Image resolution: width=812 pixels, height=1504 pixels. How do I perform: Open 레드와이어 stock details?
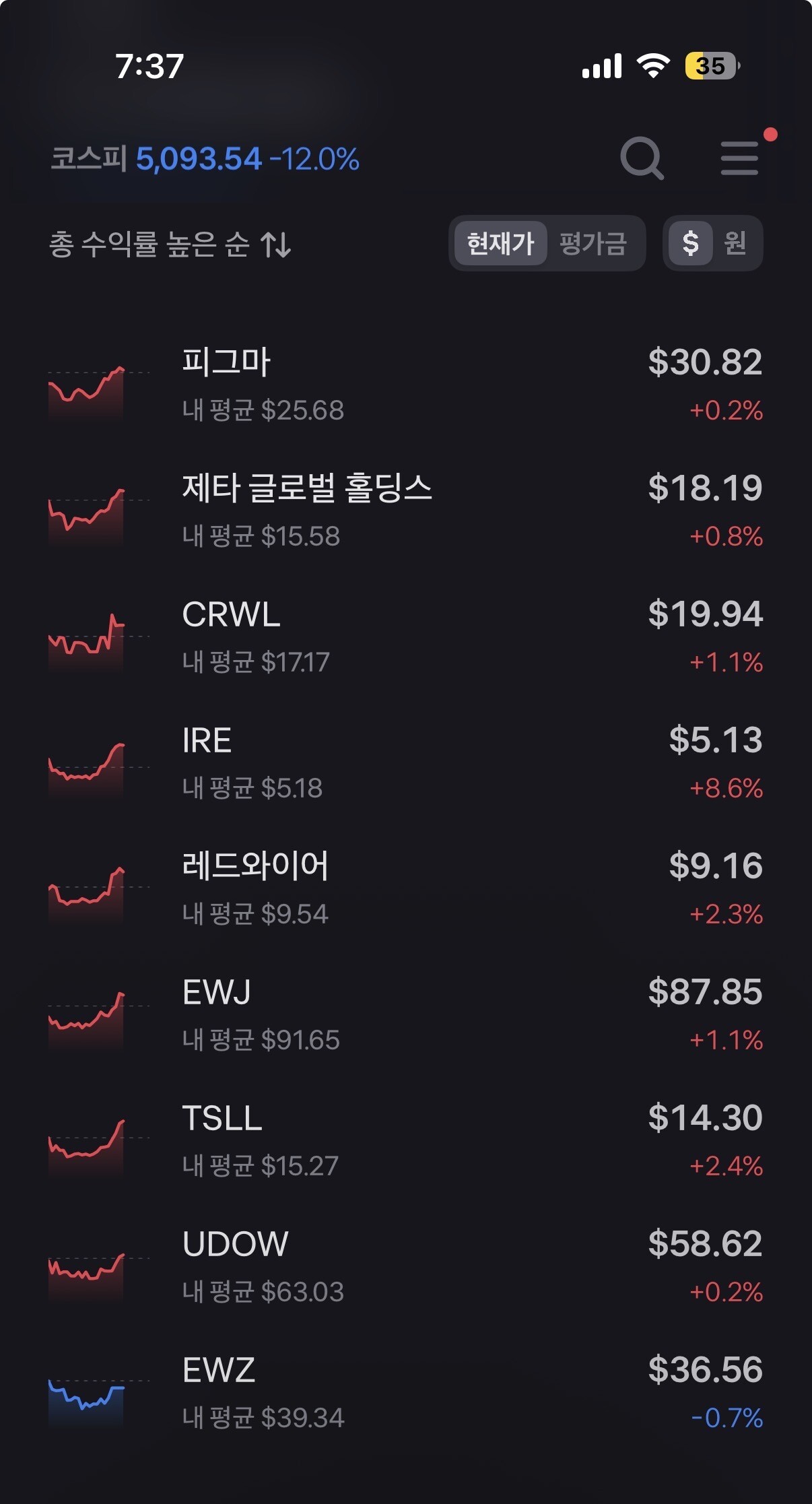tap(404, 889)
